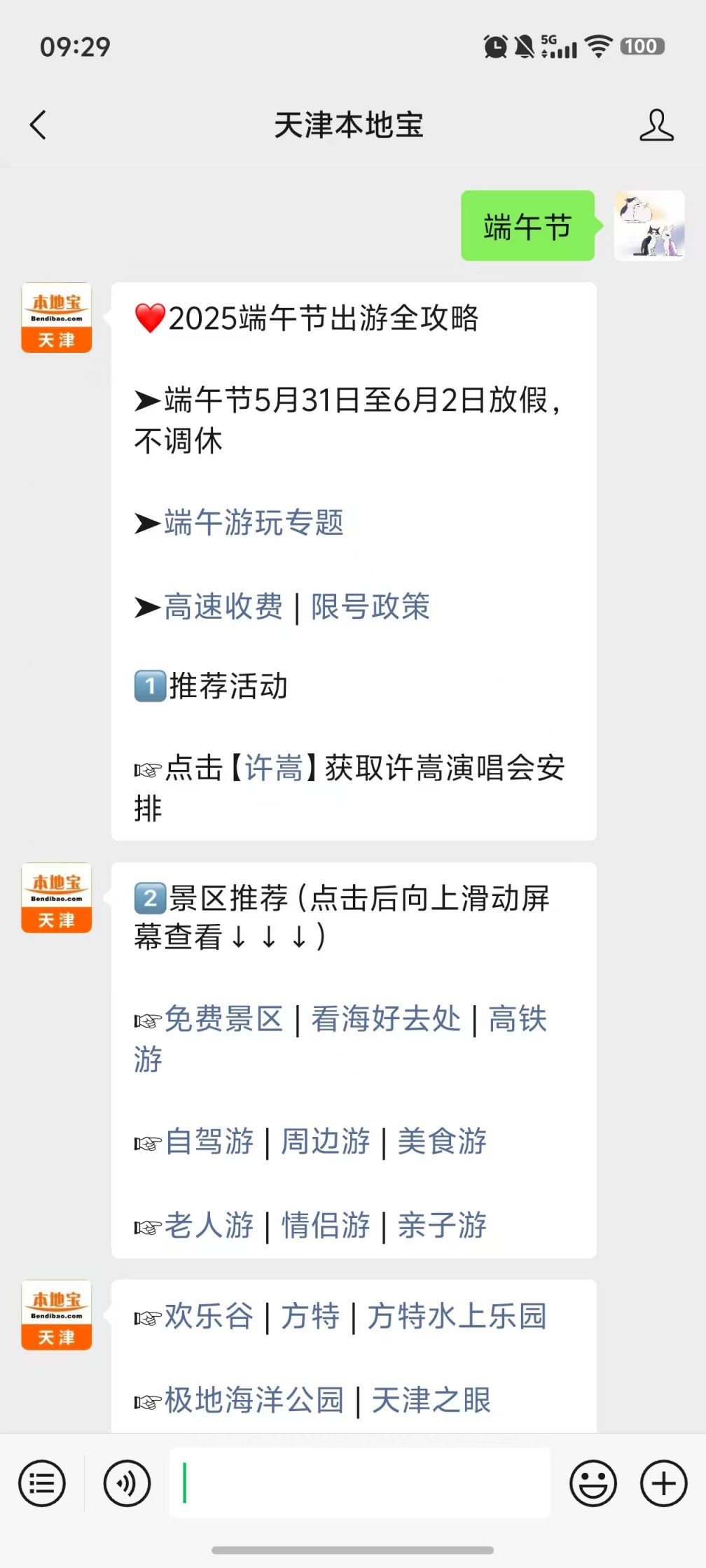Go back from 天津本地宝 chat

coord(39,125)
